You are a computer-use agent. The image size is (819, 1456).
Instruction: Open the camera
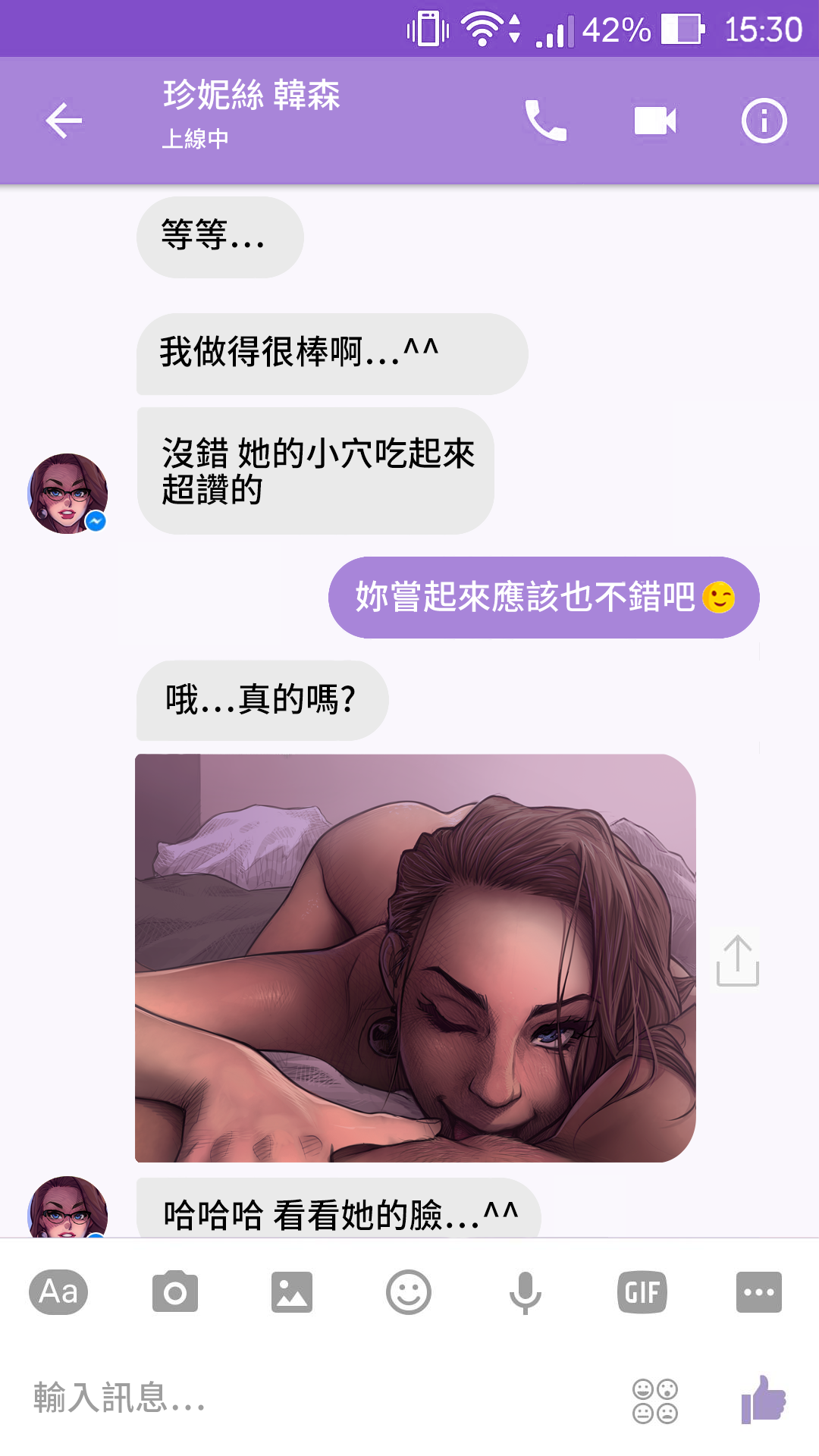tap(175, 1292)
